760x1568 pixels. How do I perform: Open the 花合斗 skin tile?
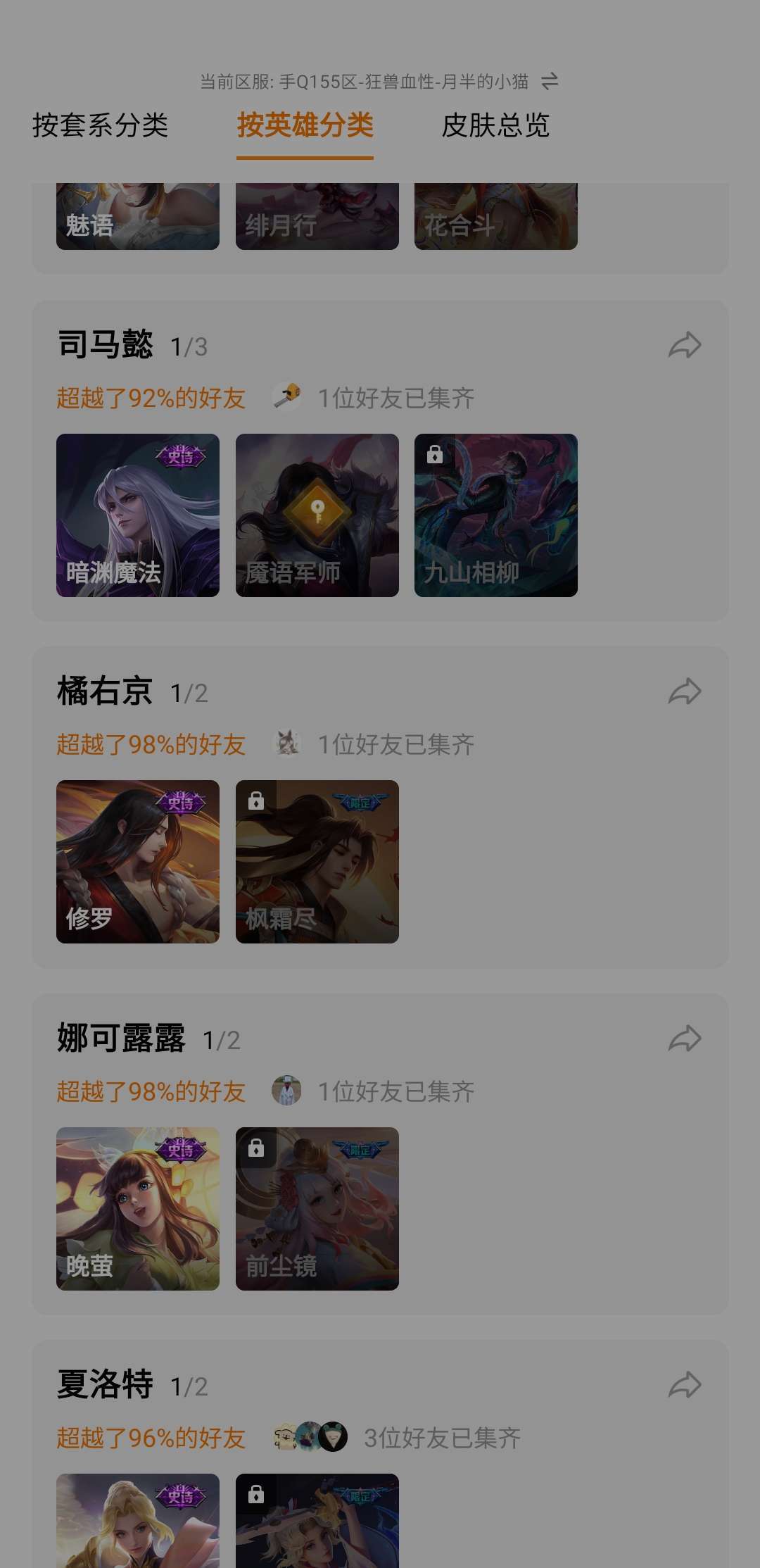coord(496,217)
